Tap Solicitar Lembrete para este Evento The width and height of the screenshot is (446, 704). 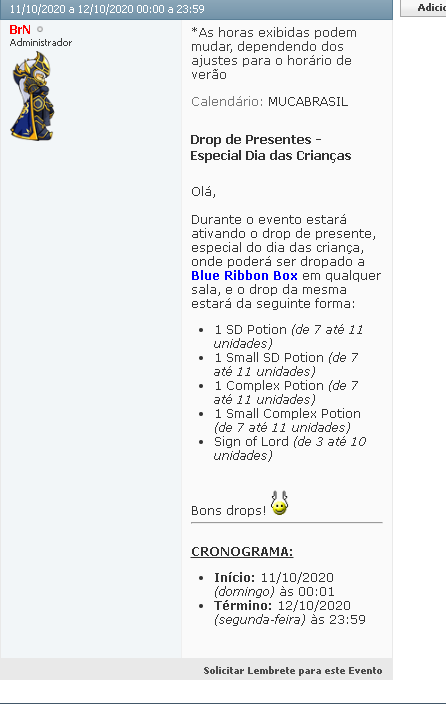[x=293, y=670]
